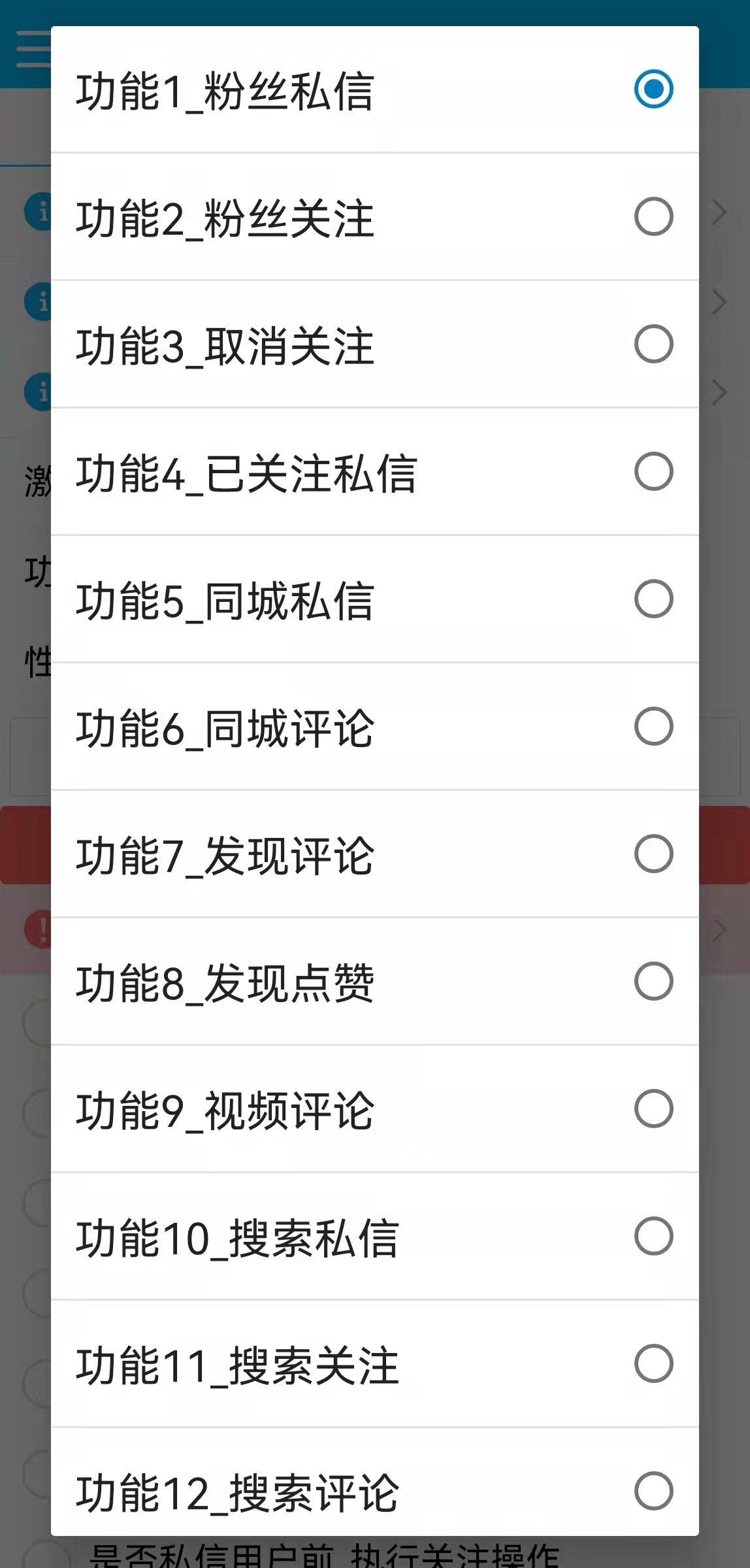Pick 功能10_搜索私信
Image resolution: width=750 pixels, height=1568 pixels.
tap(374, 1237)
